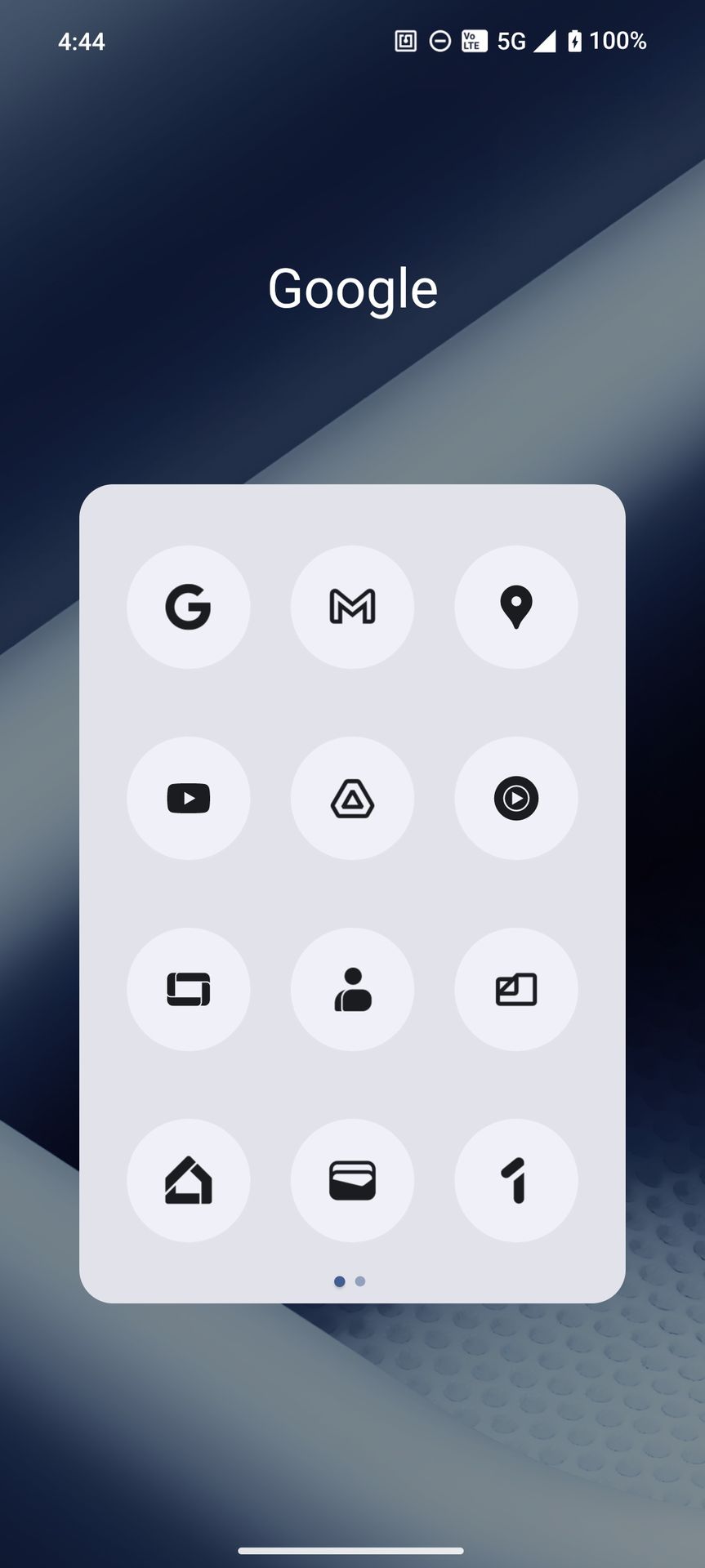
Task: Launch the Google Home app
Action: pos(188,1180)
